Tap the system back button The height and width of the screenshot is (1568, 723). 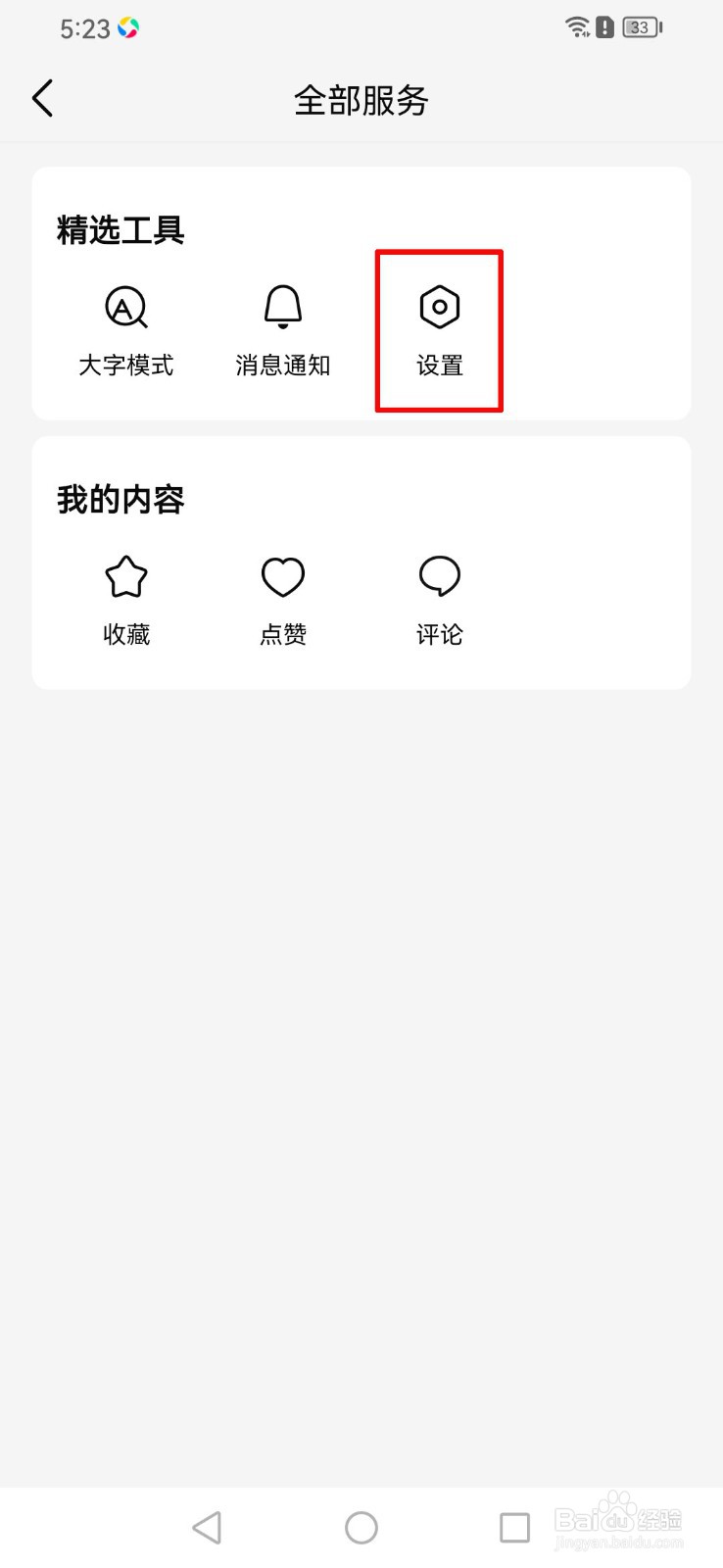coord(207,1527)
